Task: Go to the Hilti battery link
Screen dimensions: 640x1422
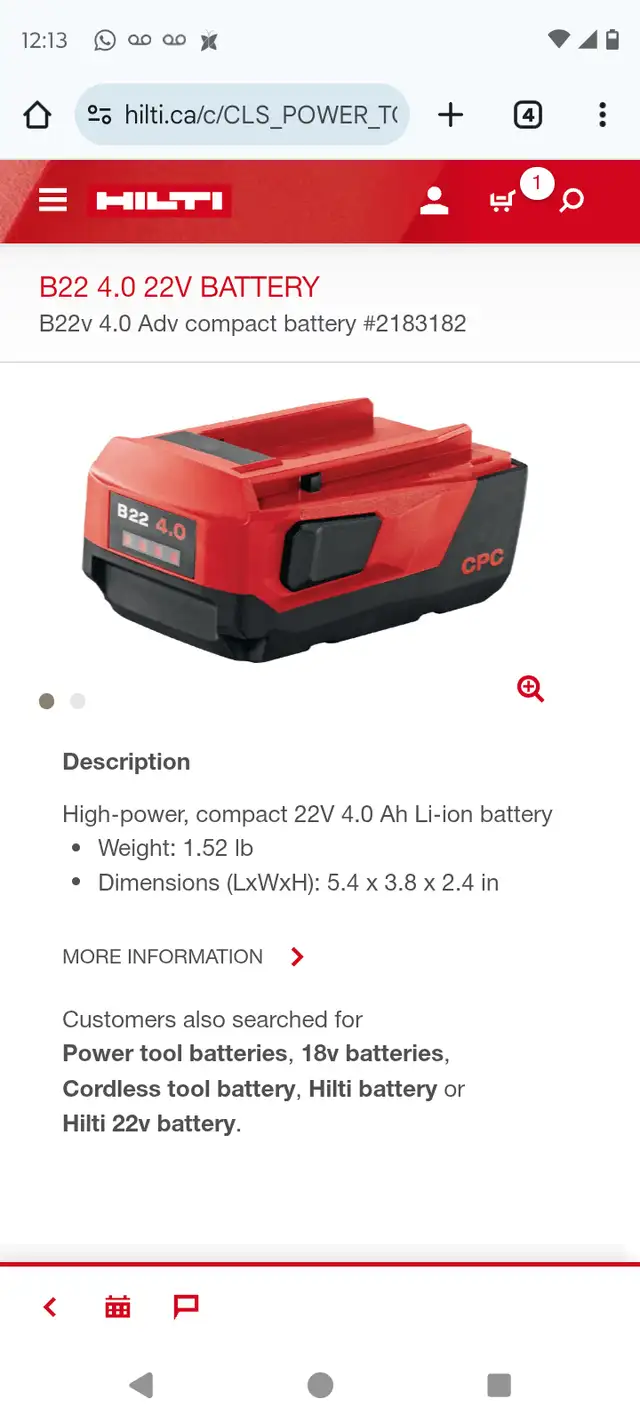Action: coord(373,1088)
